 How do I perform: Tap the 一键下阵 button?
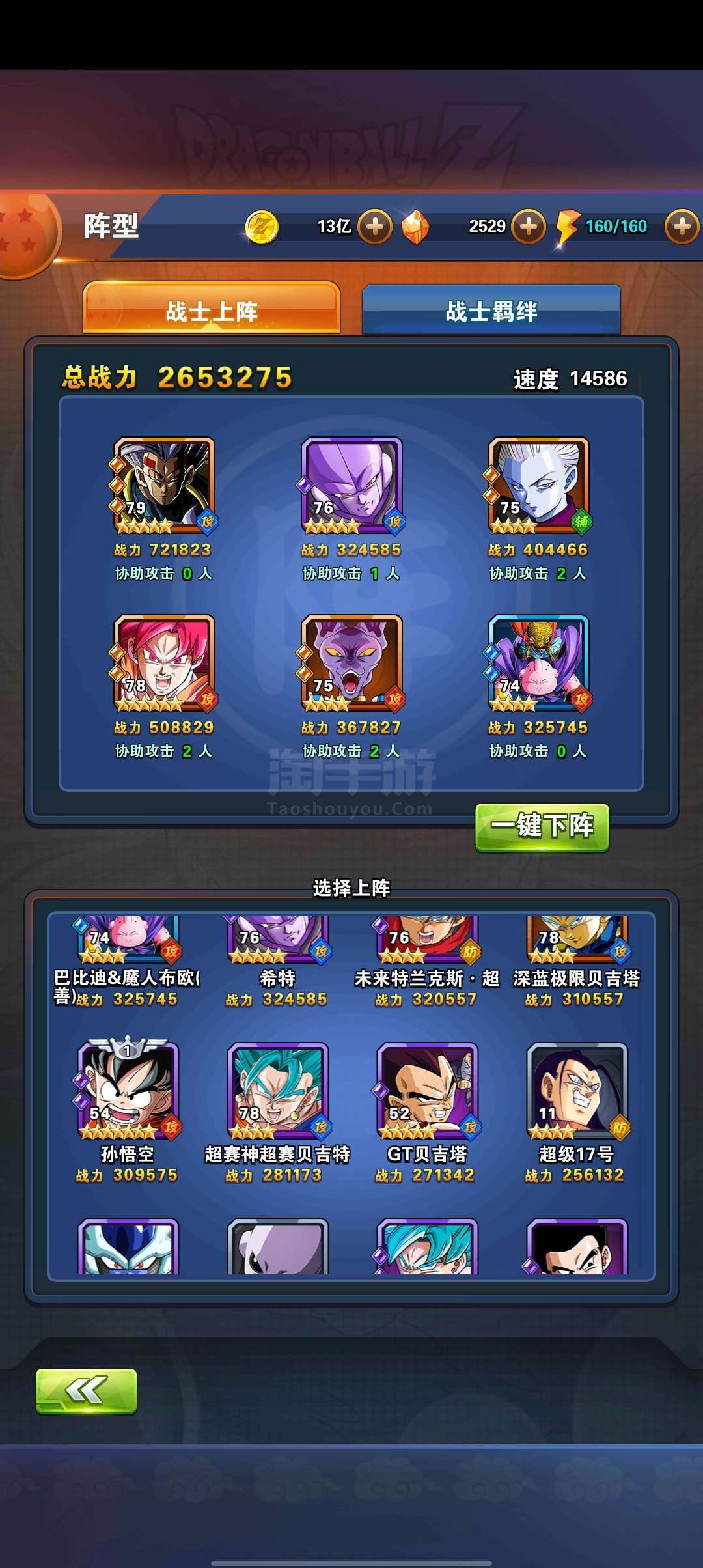[542, 827]
